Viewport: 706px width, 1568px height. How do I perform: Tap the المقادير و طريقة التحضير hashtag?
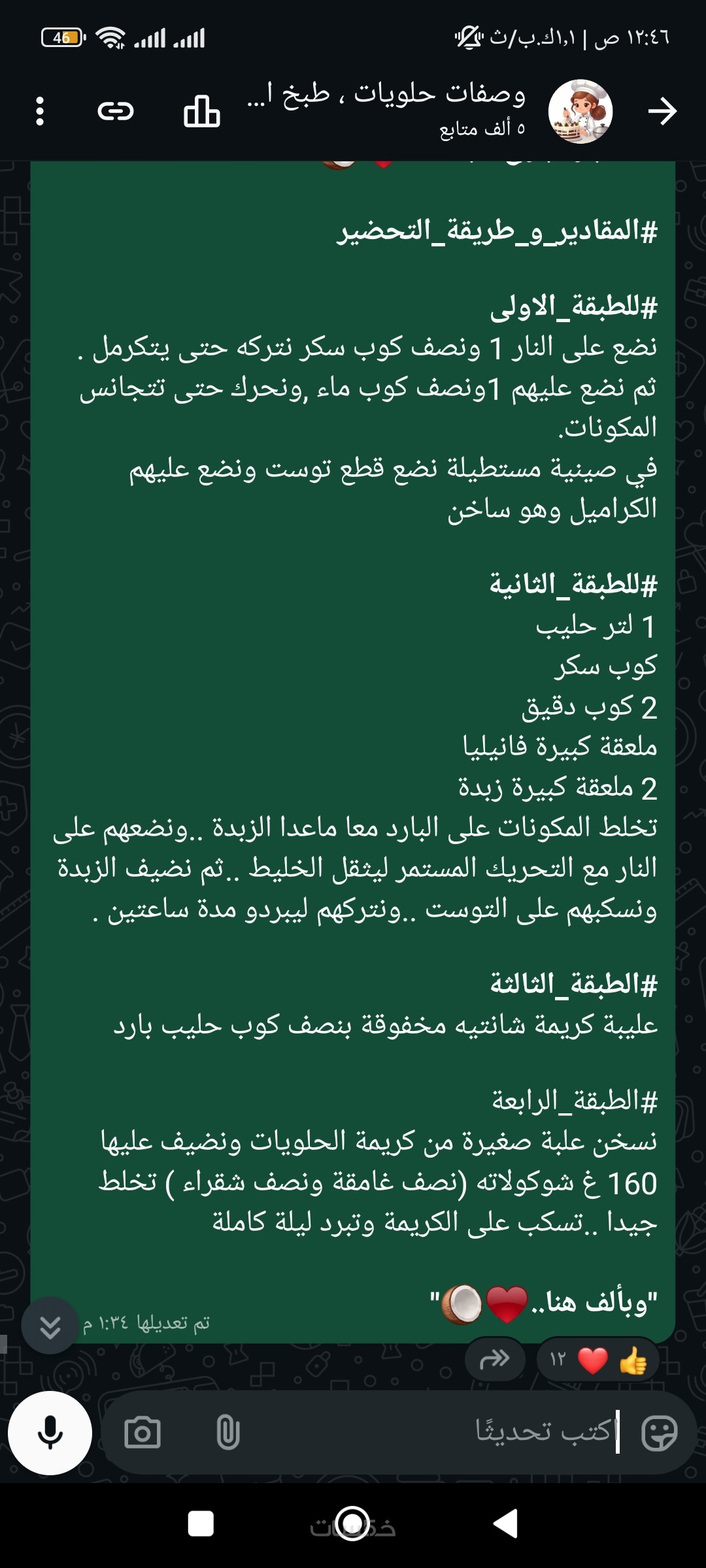497,231
